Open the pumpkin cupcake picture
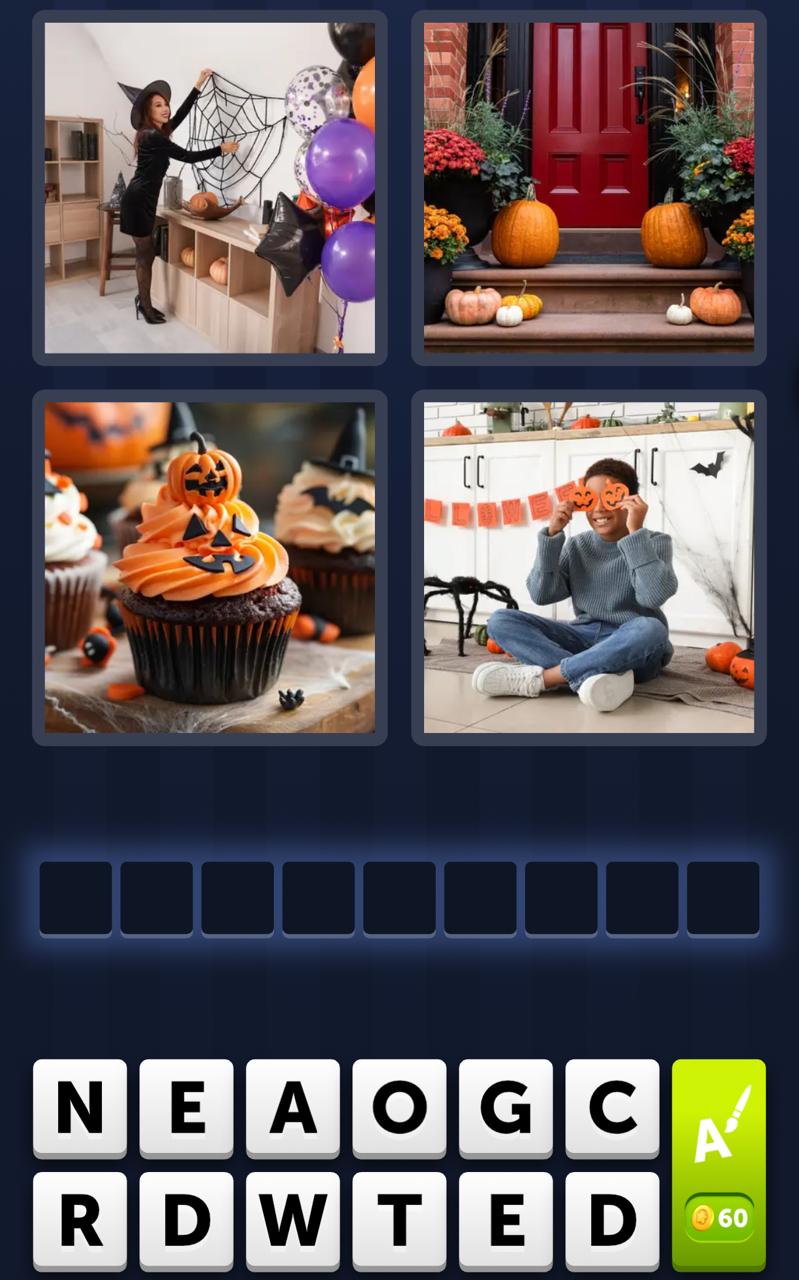The width and height of the screenshot is (799, 1280). coord(210,568)
